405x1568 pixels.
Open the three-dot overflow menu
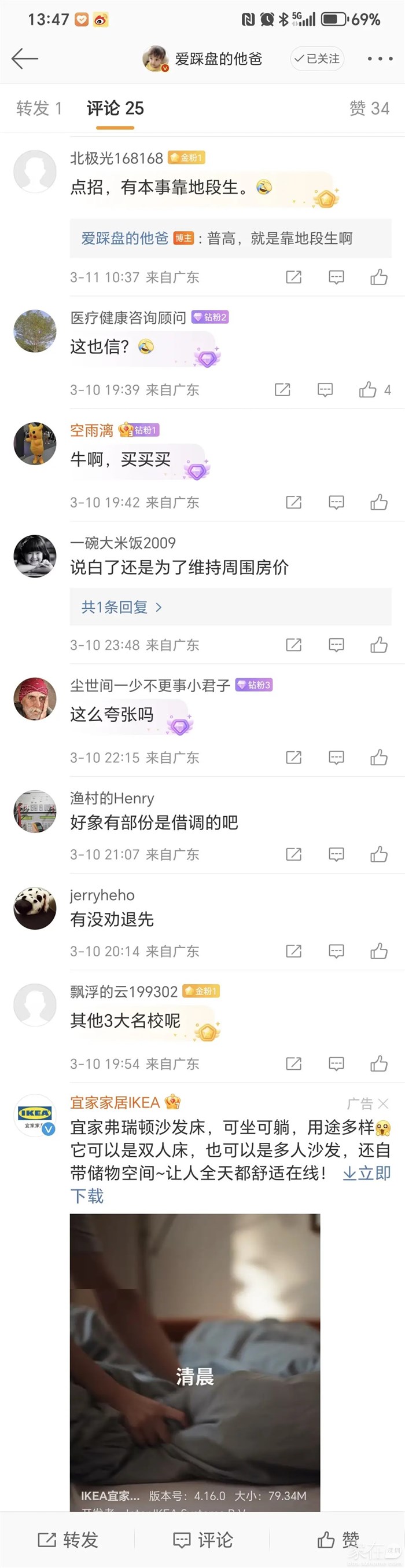tap(380, 59)
